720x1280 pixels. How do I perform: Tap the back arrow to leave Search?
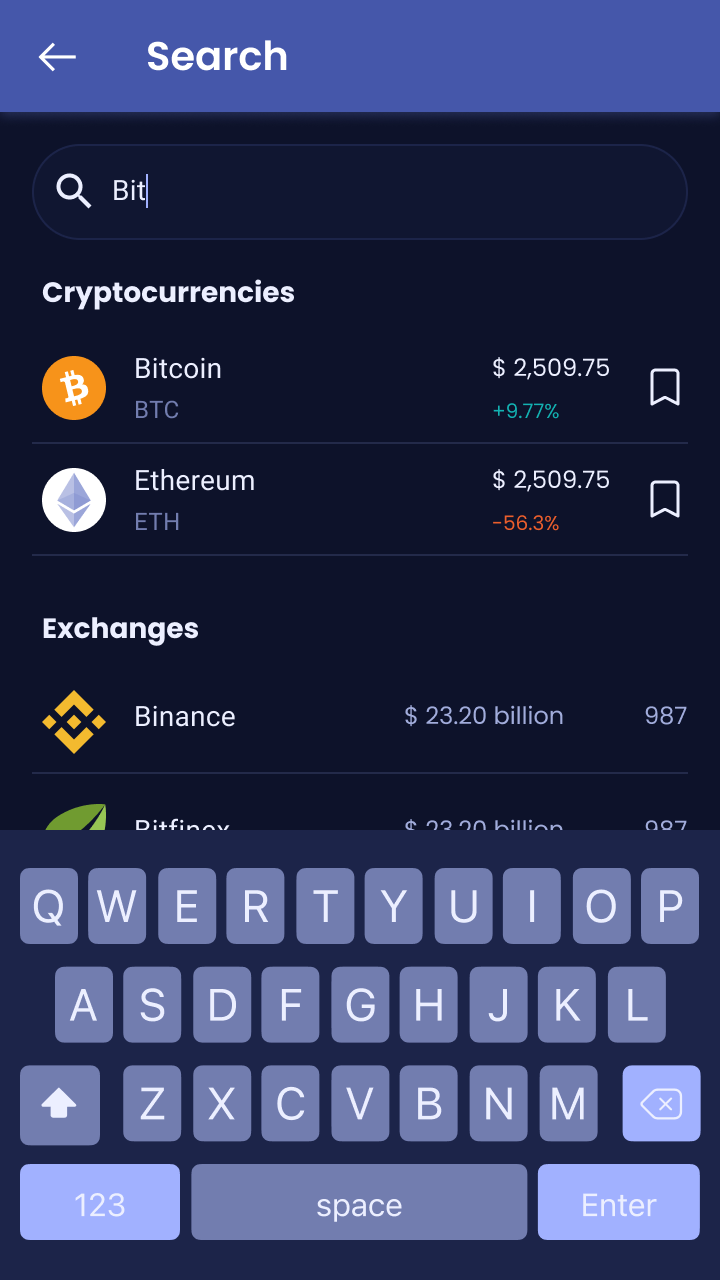click(57, 56)
